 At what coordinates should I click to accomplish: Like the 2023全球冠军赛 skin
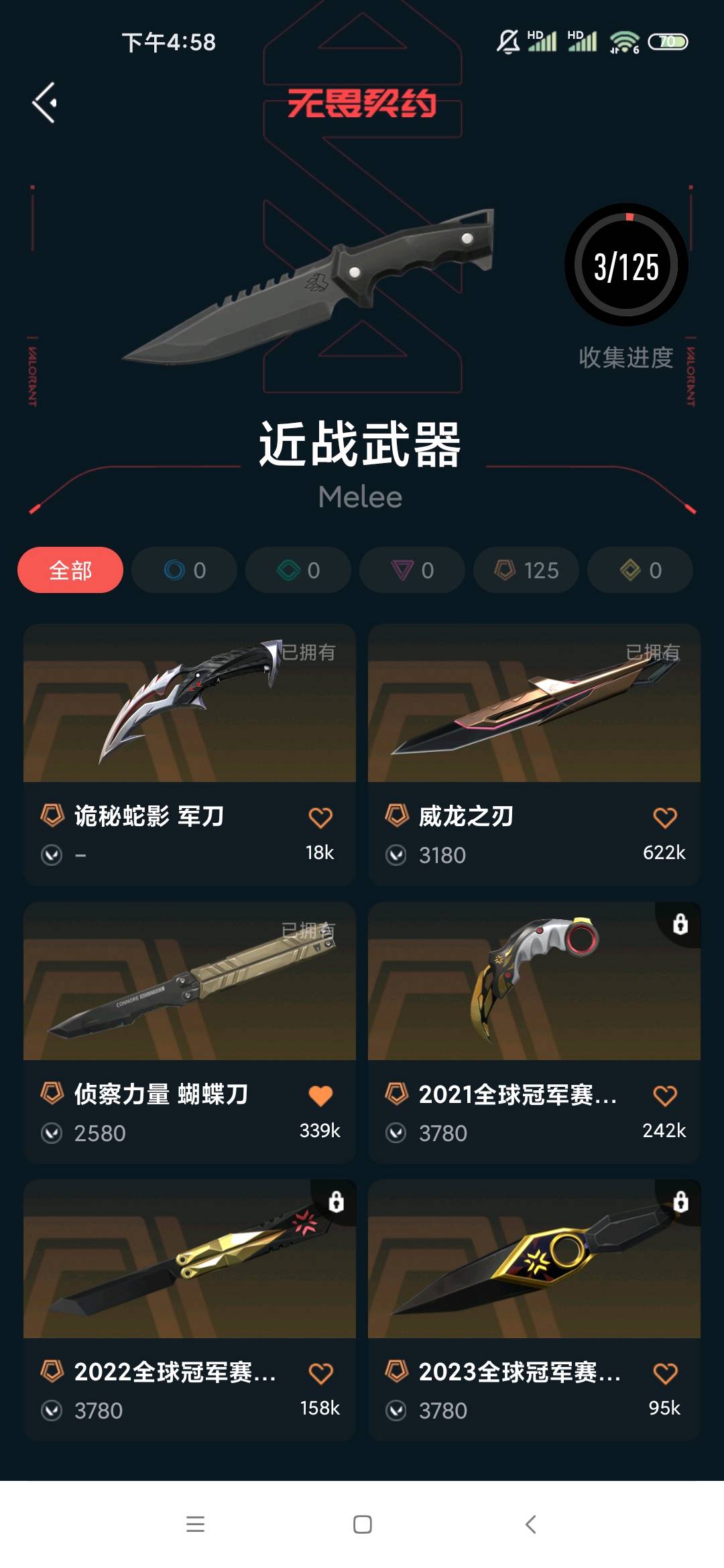(x=665, y=1374)
